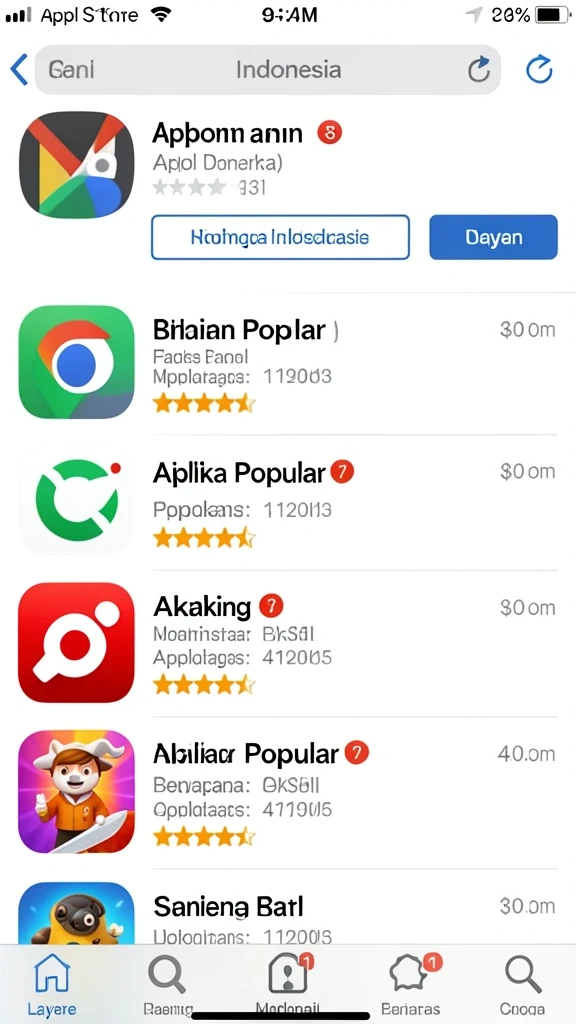
Task: Switch to the Baeiing search tab
Action: pyautogui.click(x=167, y=984)
